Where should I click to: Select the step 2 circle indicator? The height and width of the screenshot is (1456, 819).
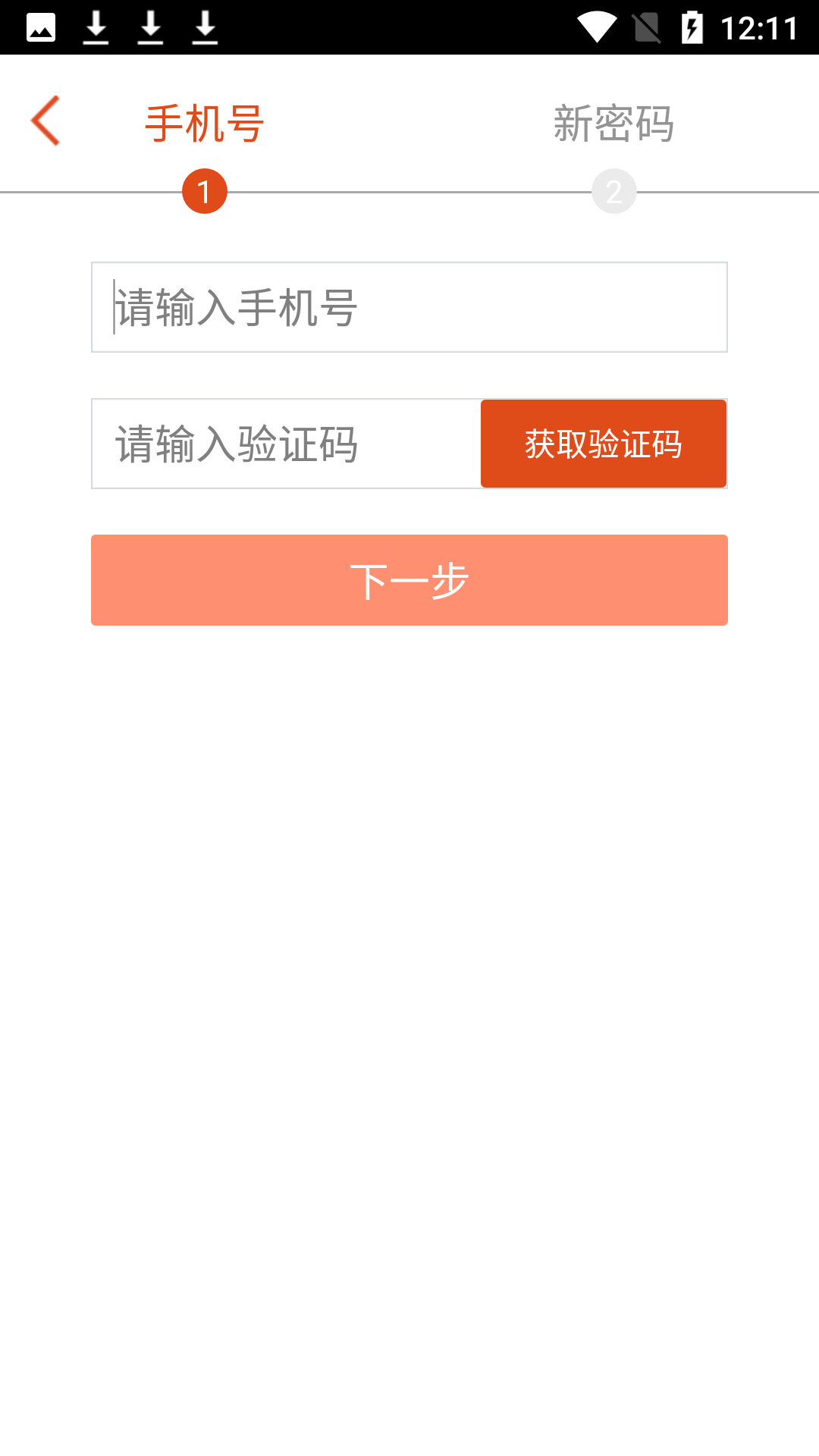coord(614,192)
